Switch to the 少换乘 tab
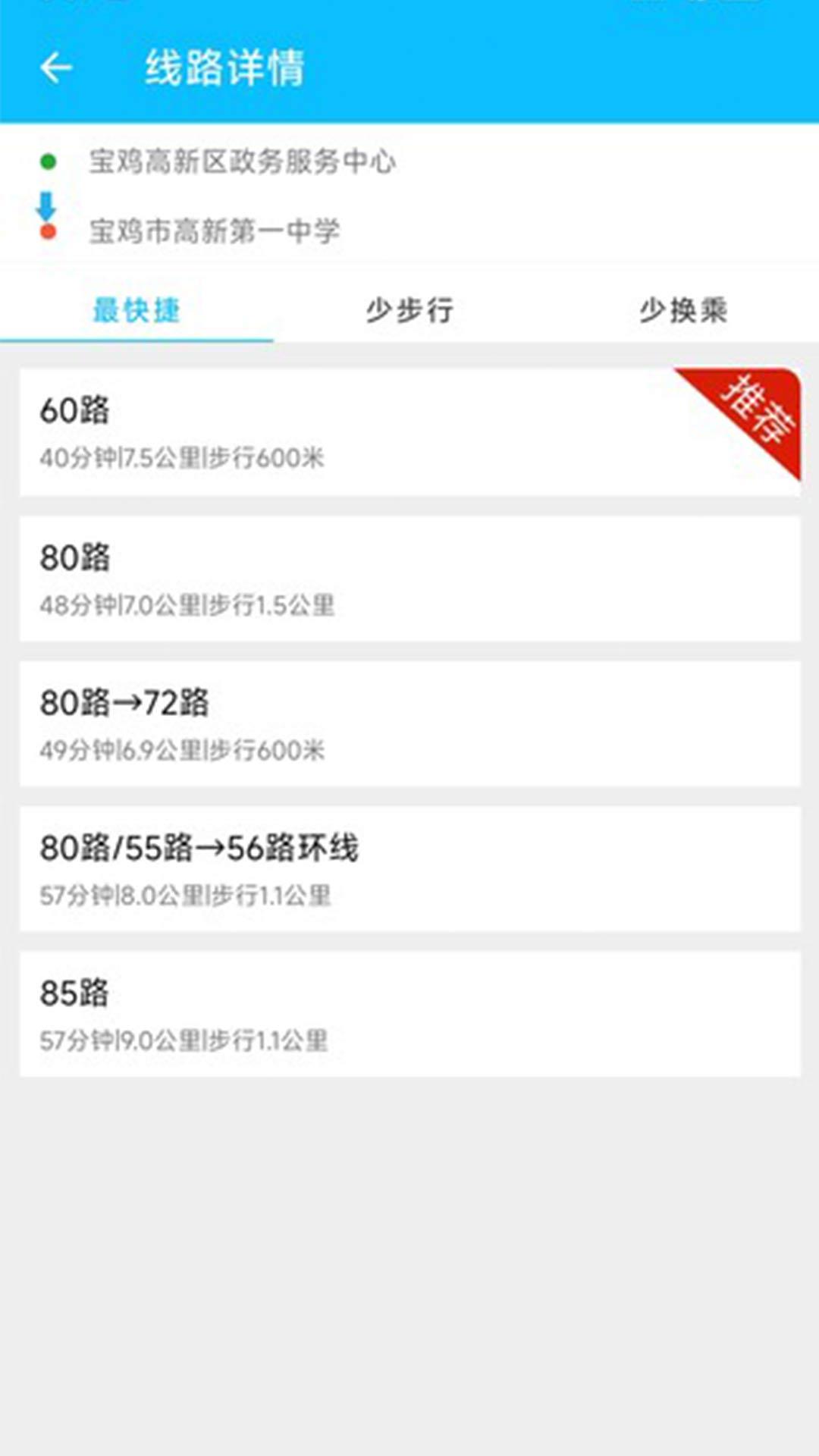This screenshot has width=819, height=1456. click(x=682, y=311)
